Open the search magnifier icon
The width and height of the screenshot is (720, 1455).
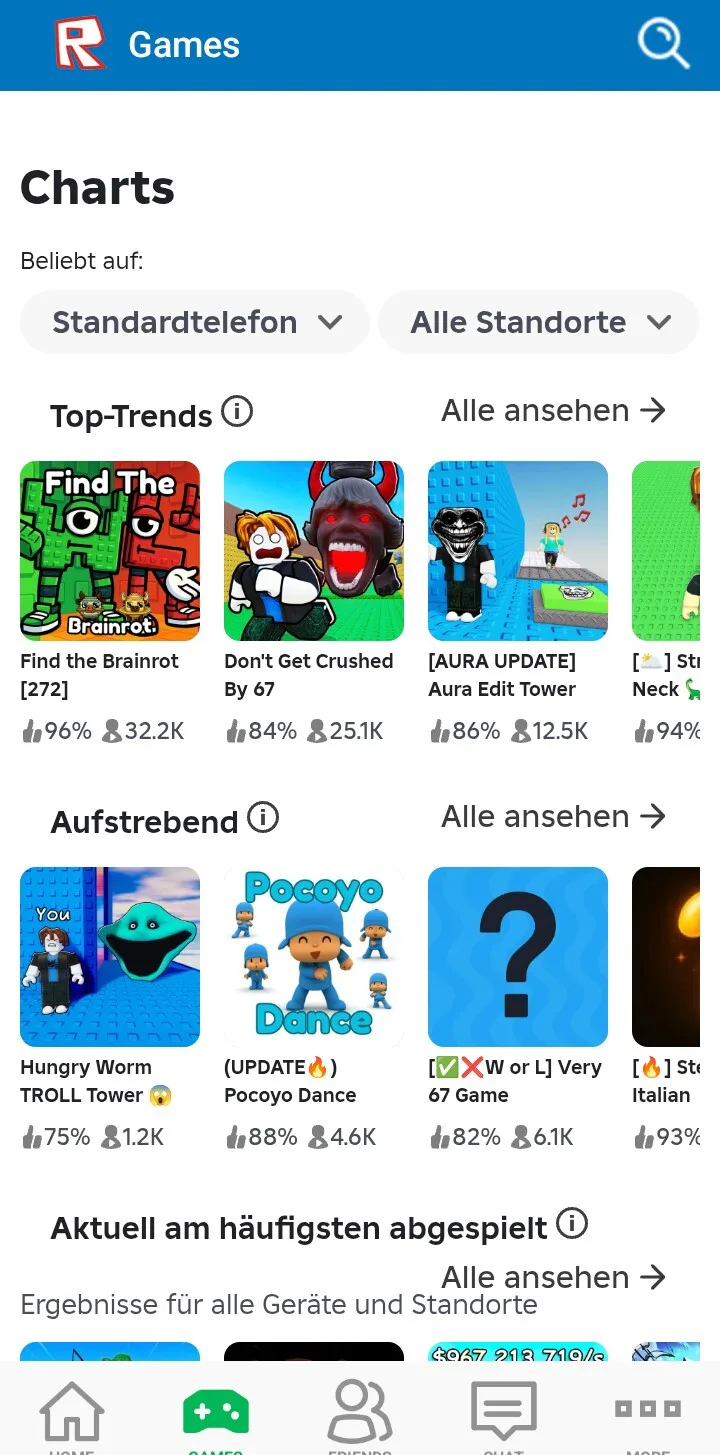pos(663,44)
